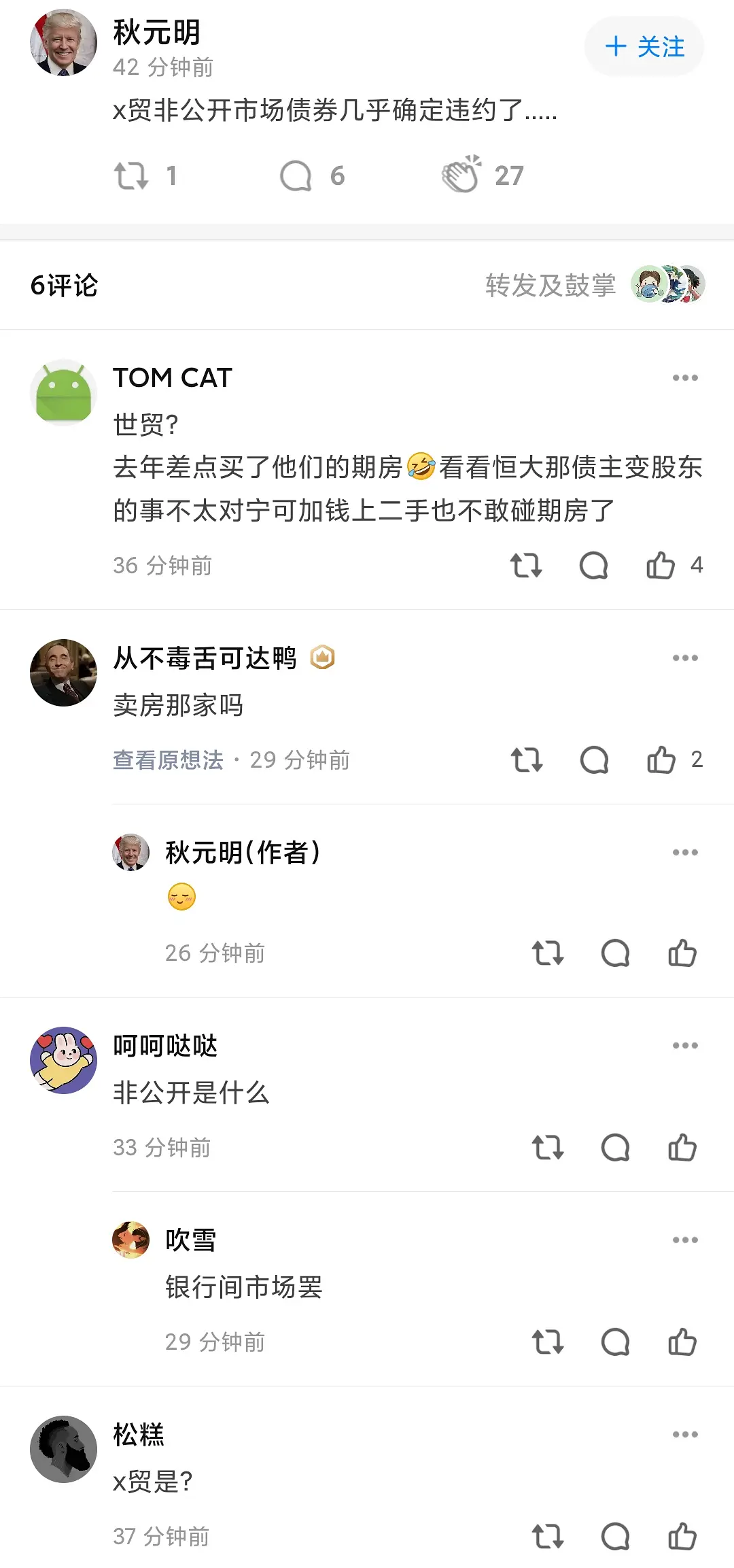Repost 吹雪's reply
Image resolution: width=734 pixels, height=1568 pixels.
[548, 1342]
